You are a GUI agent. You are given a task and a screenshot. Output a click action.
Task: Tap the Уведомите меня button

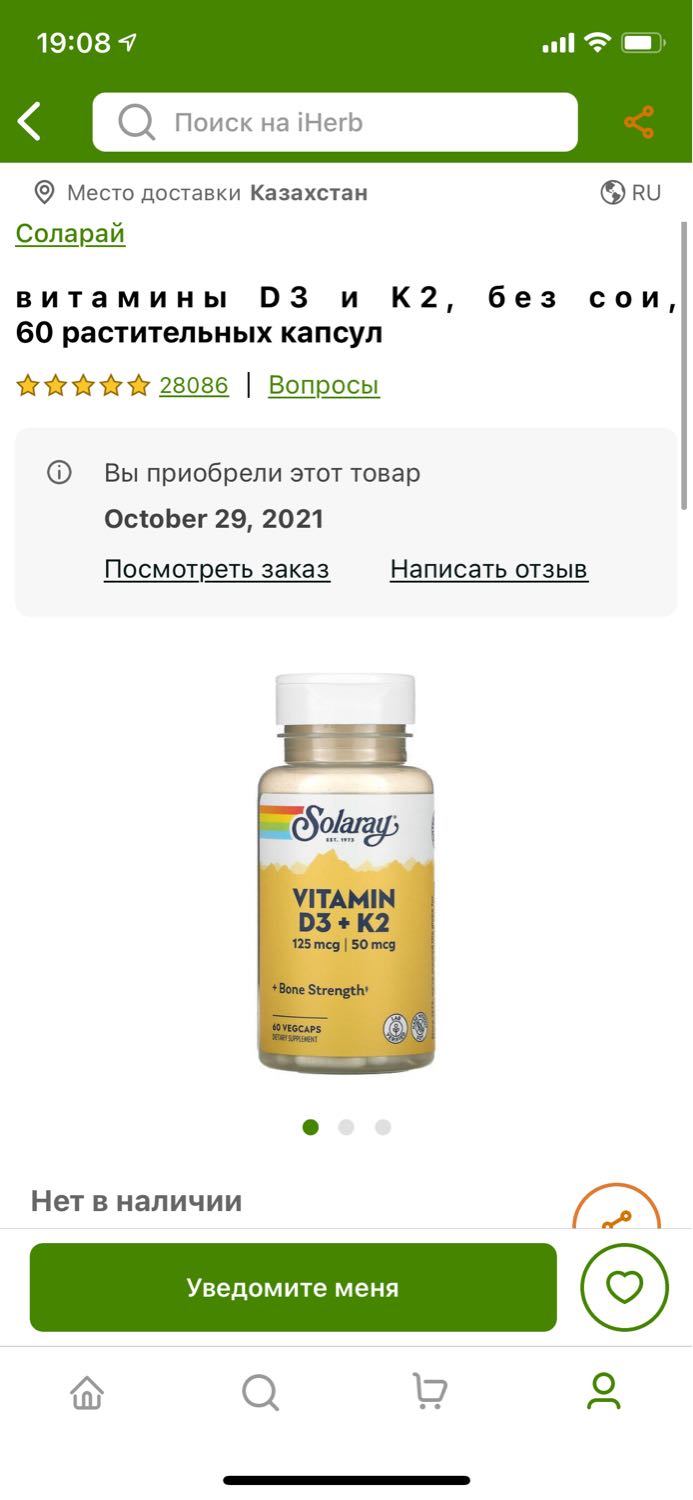(293, 1287)
